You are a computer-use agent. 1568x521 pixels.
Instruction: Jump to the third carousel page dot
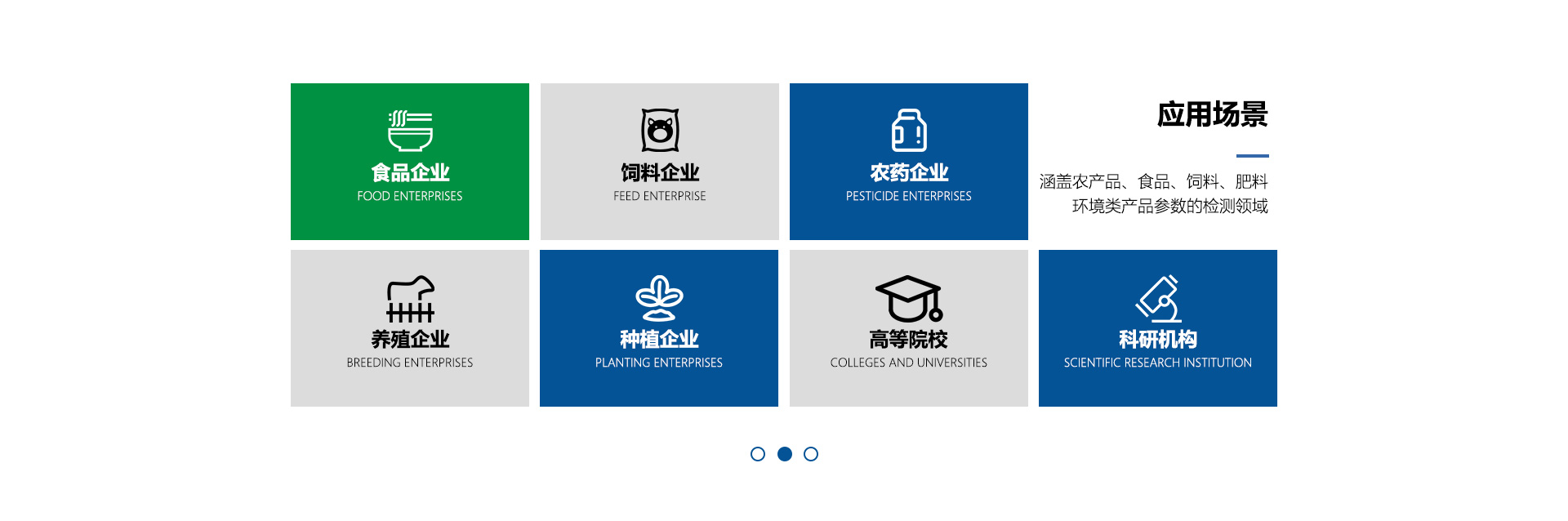coord(811,454)
